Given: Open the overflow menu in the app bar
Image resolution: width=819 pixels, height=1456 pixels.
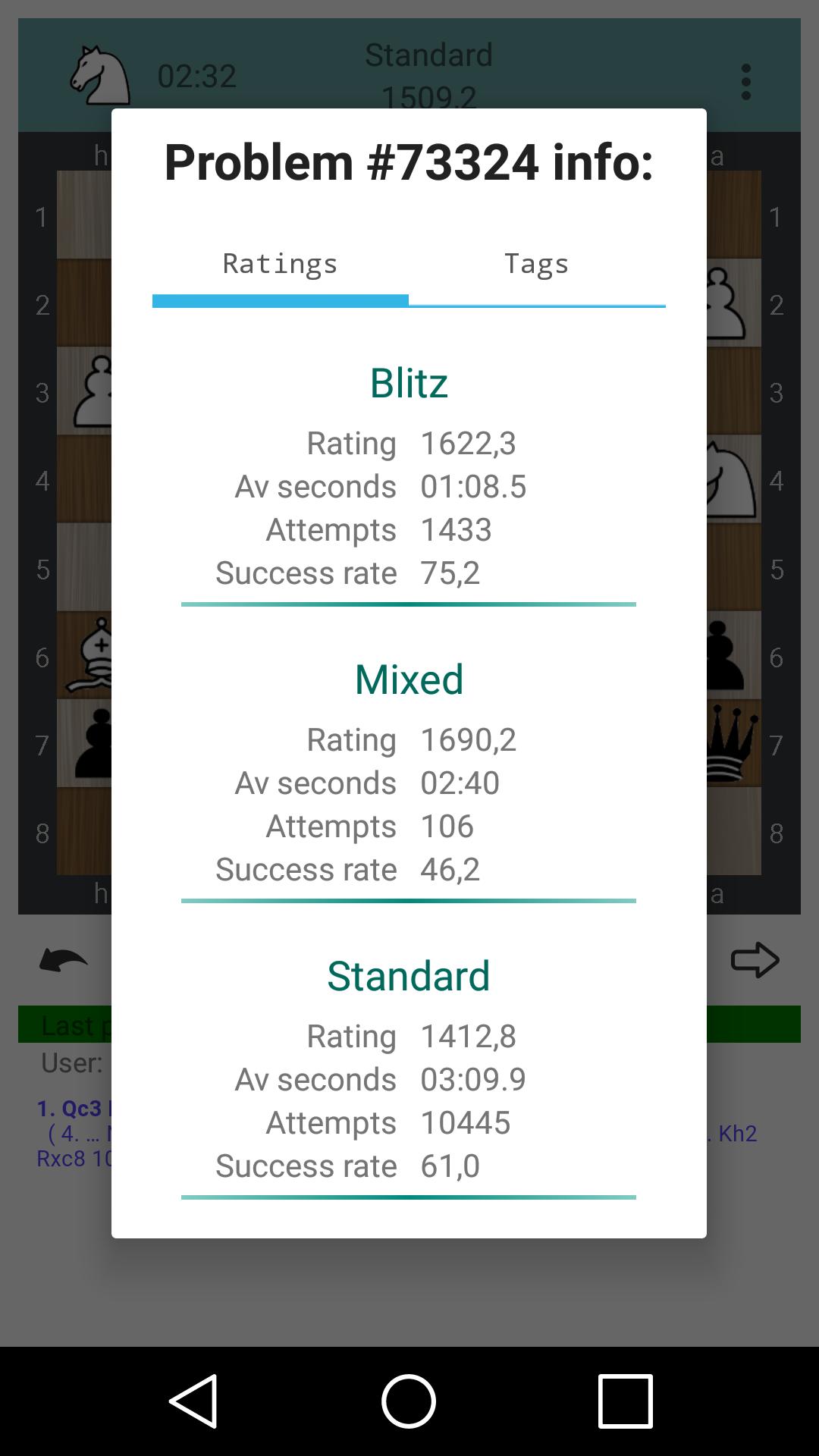Looking at the screenshot, I should (x=746, y=82).
